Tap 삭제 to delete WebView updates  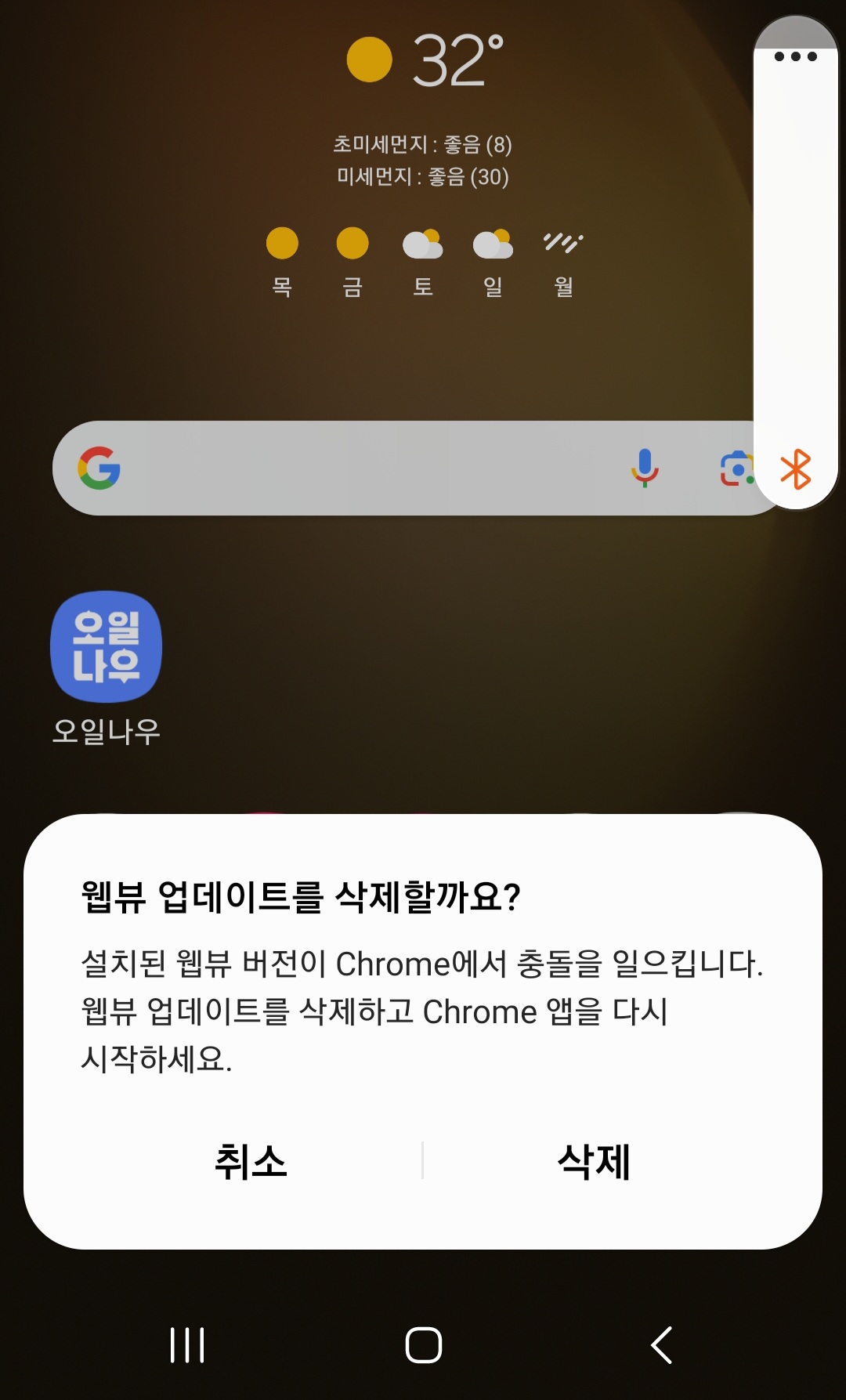[x=593, y=1161]
